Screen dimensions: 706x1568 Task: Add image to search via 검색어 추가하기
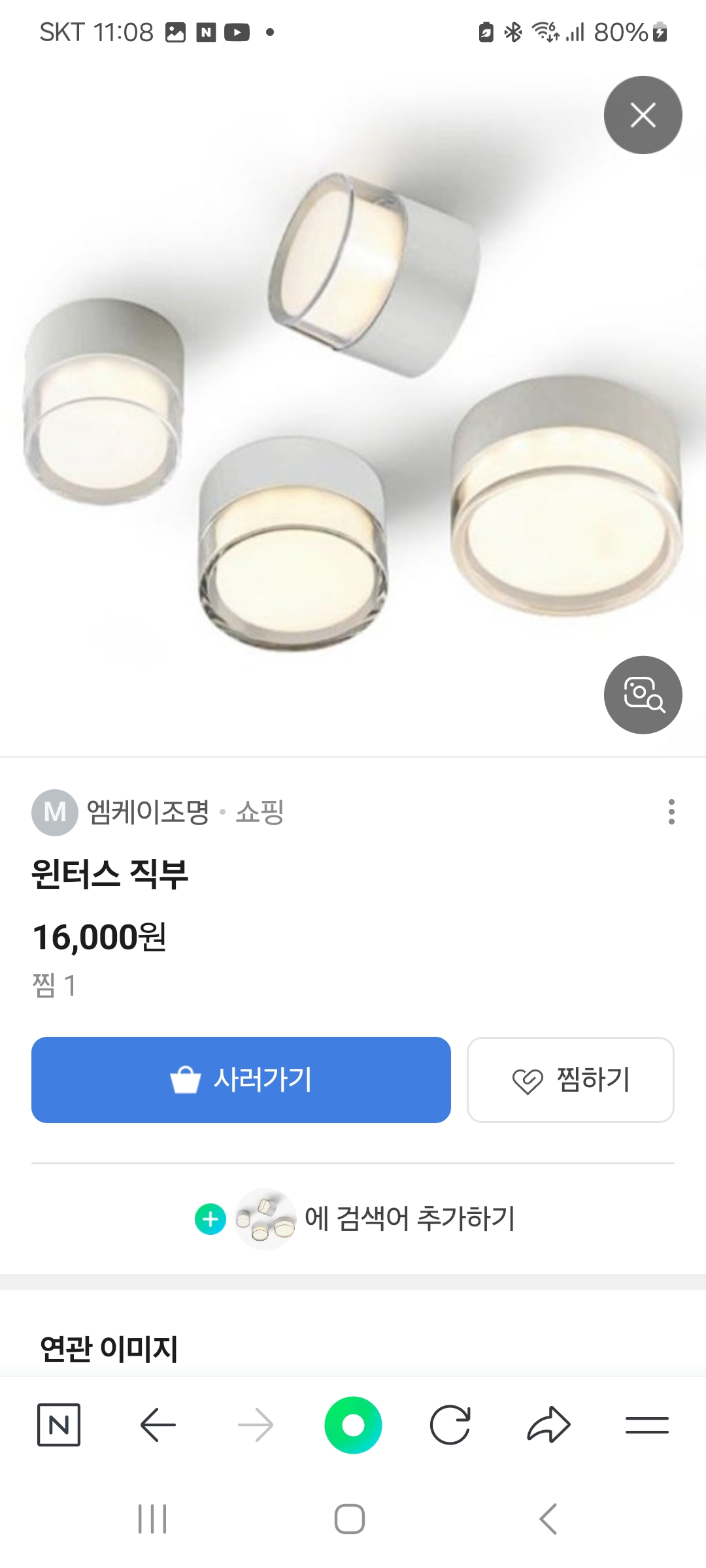(x=354, y=1218)
